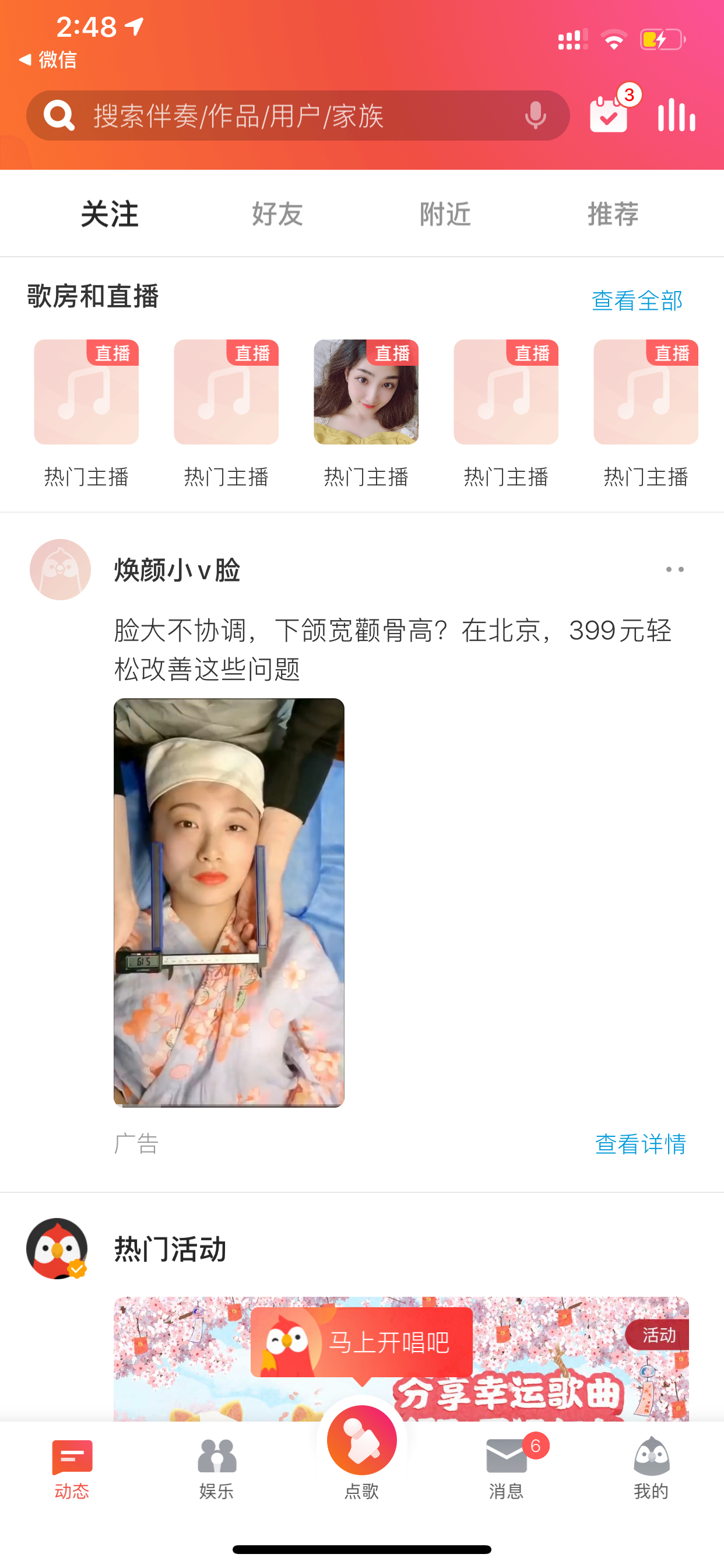Tap 查看全部 next to 歌房和直播

637,300
